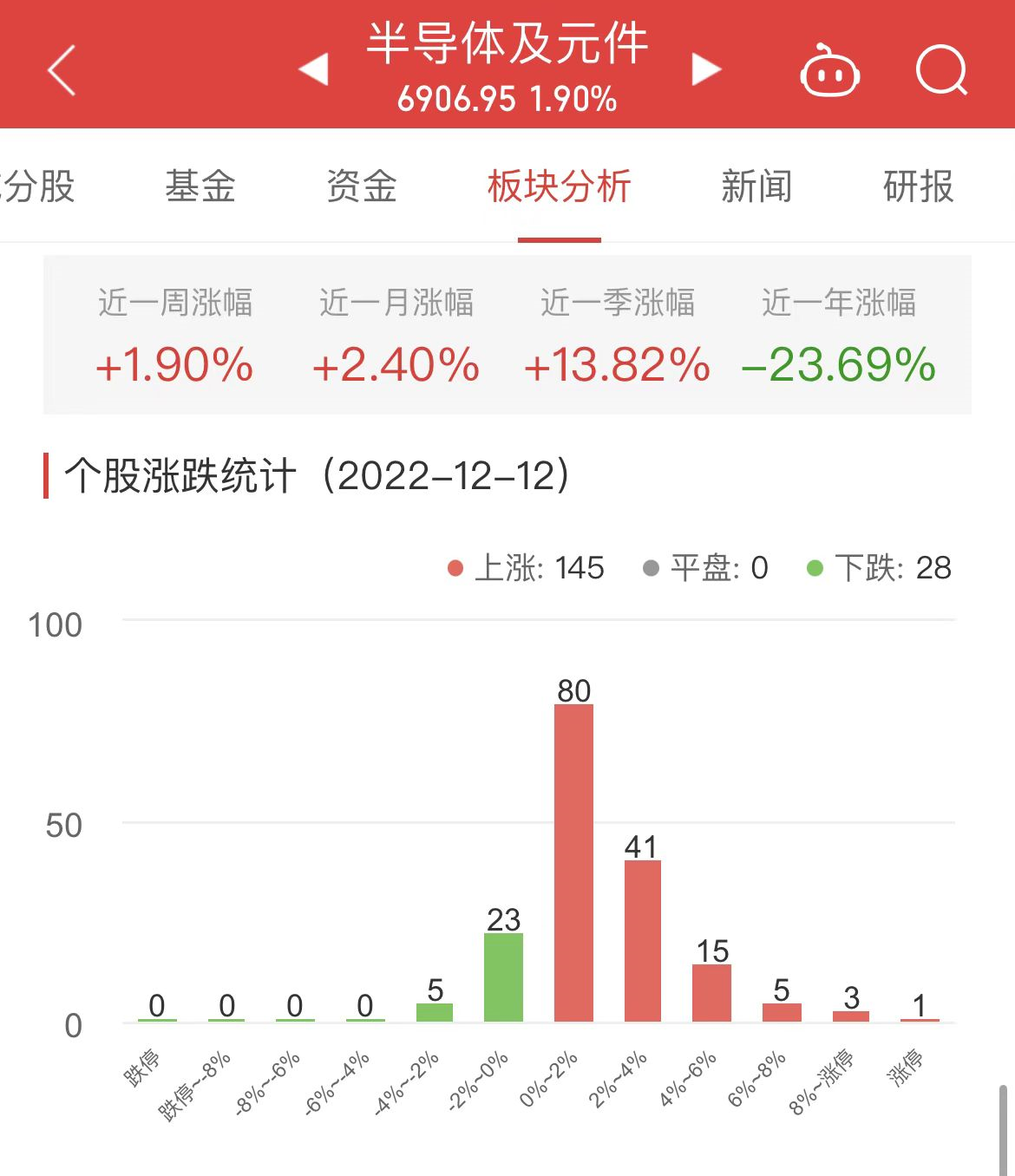Open the robot assistant icon
Image resolution: width=1015 pixels, height=1176 pixels.
click(829, 71)
